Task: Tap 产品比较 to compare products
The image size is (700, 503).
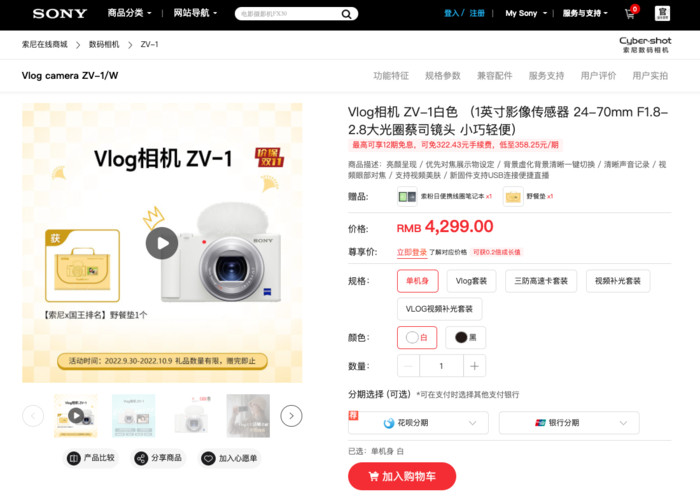Action: pyautogui.click(x=91, y=458)
